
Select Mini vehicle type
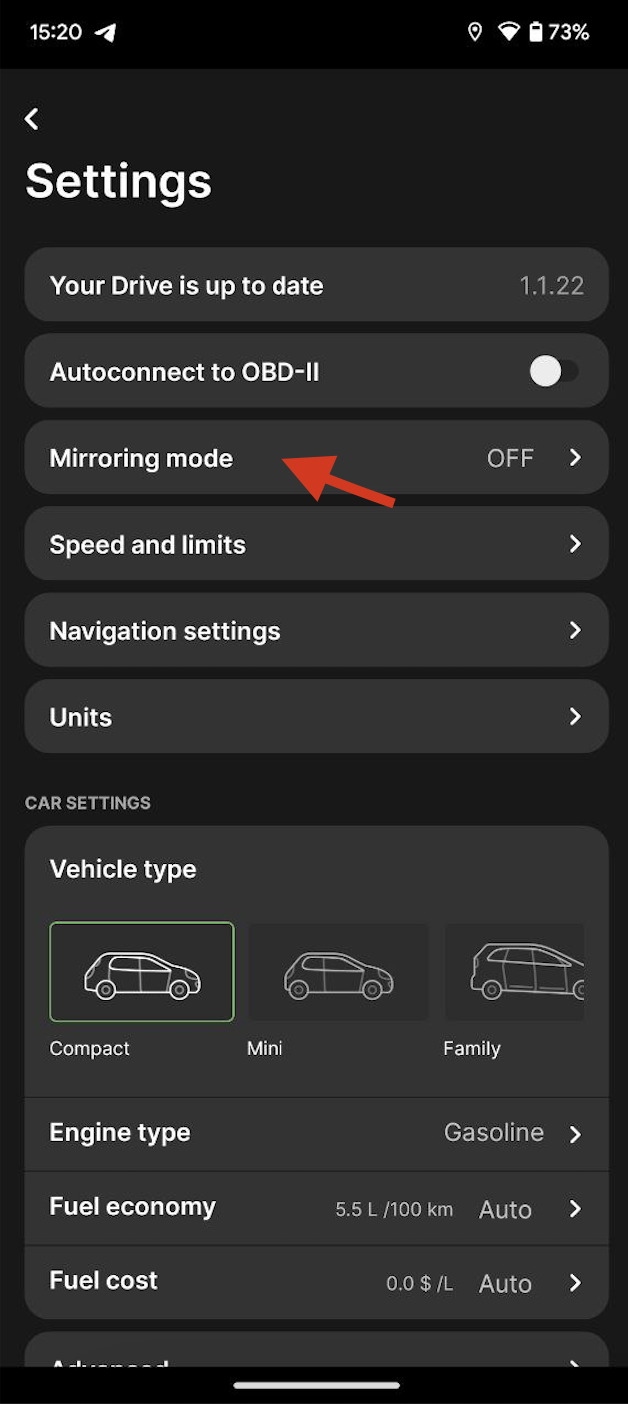point(338,972)
